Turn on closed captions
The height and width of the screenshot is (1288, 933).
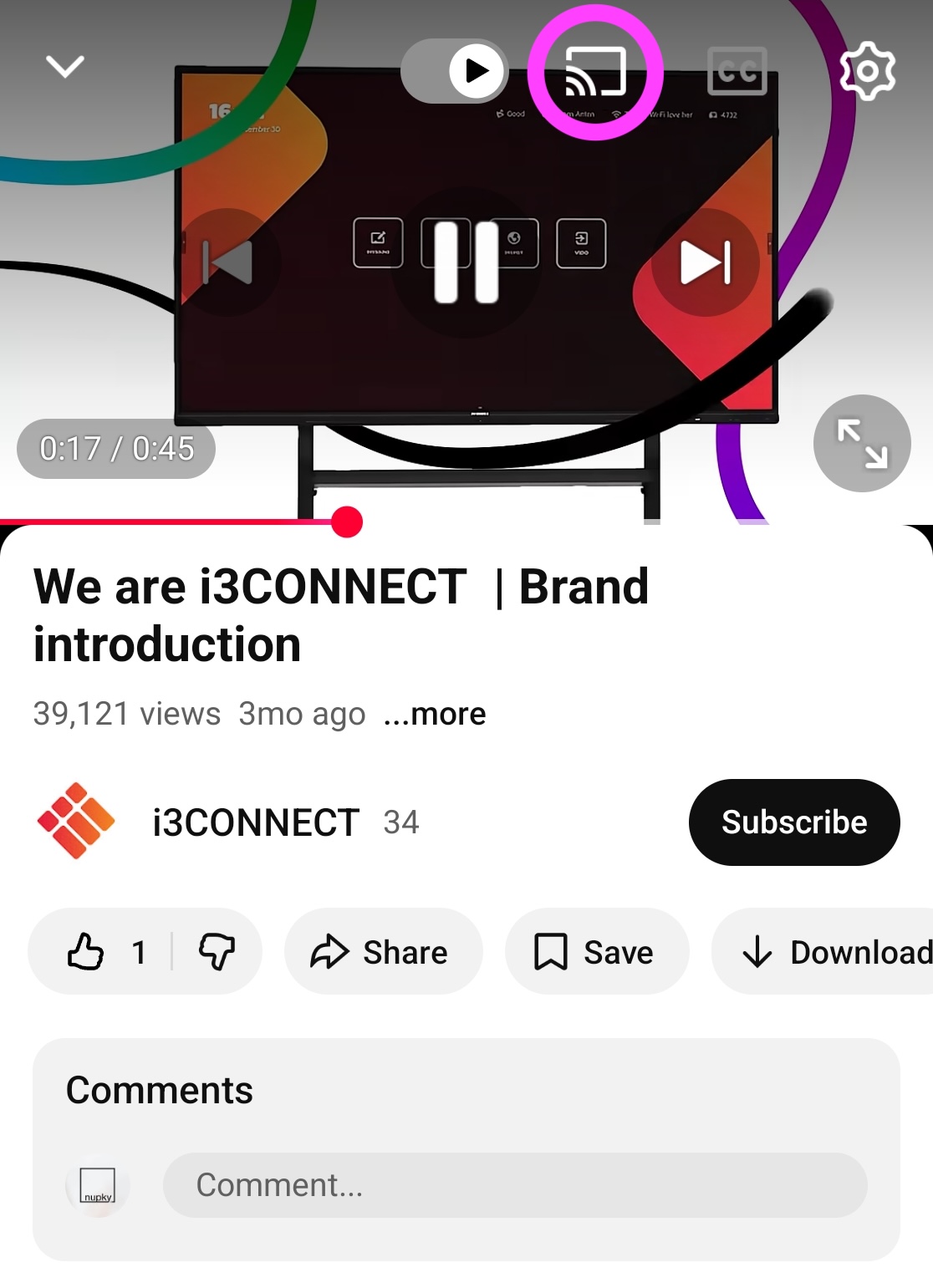tap(737, 72)
